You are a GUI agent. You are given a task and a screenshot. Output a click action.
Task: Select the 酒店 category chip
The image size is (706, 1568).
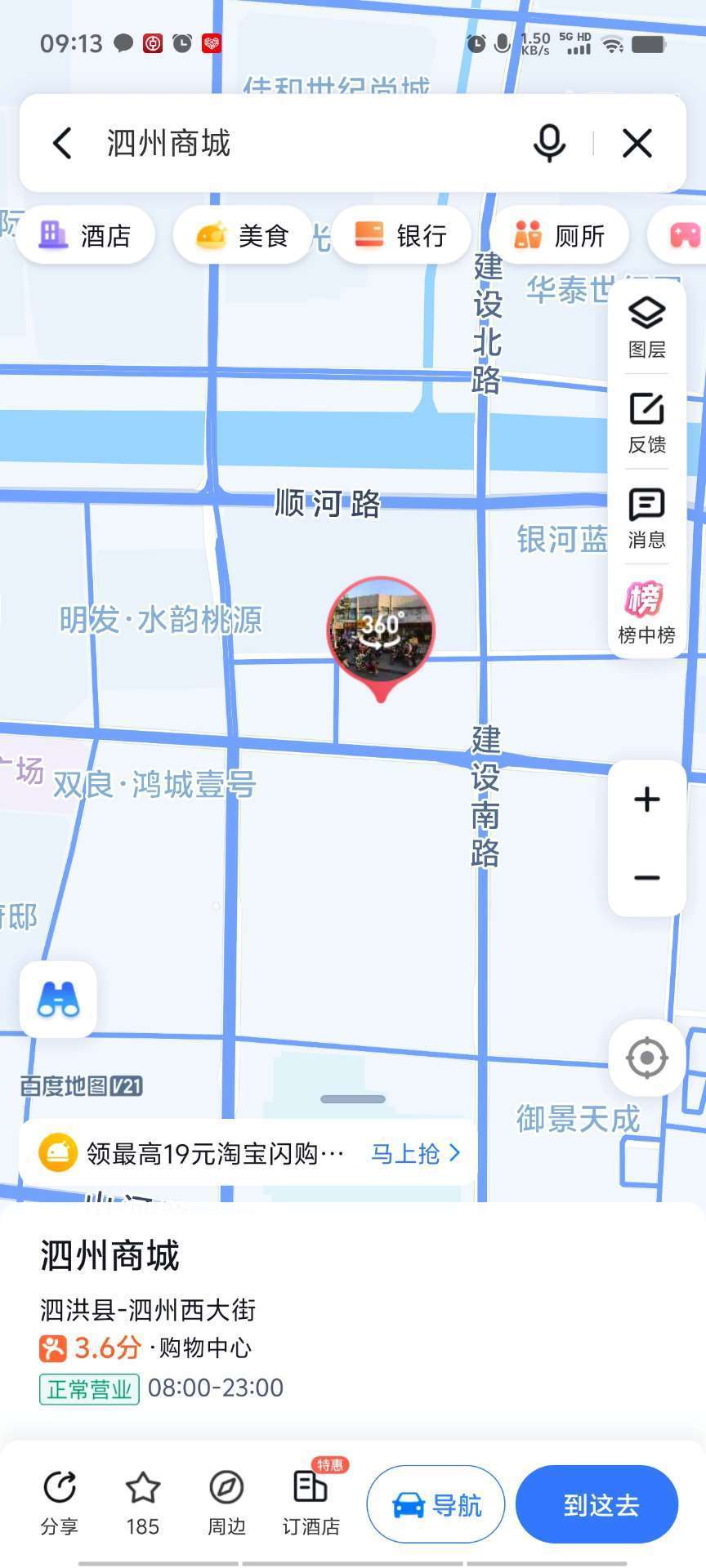click(85, 236)
